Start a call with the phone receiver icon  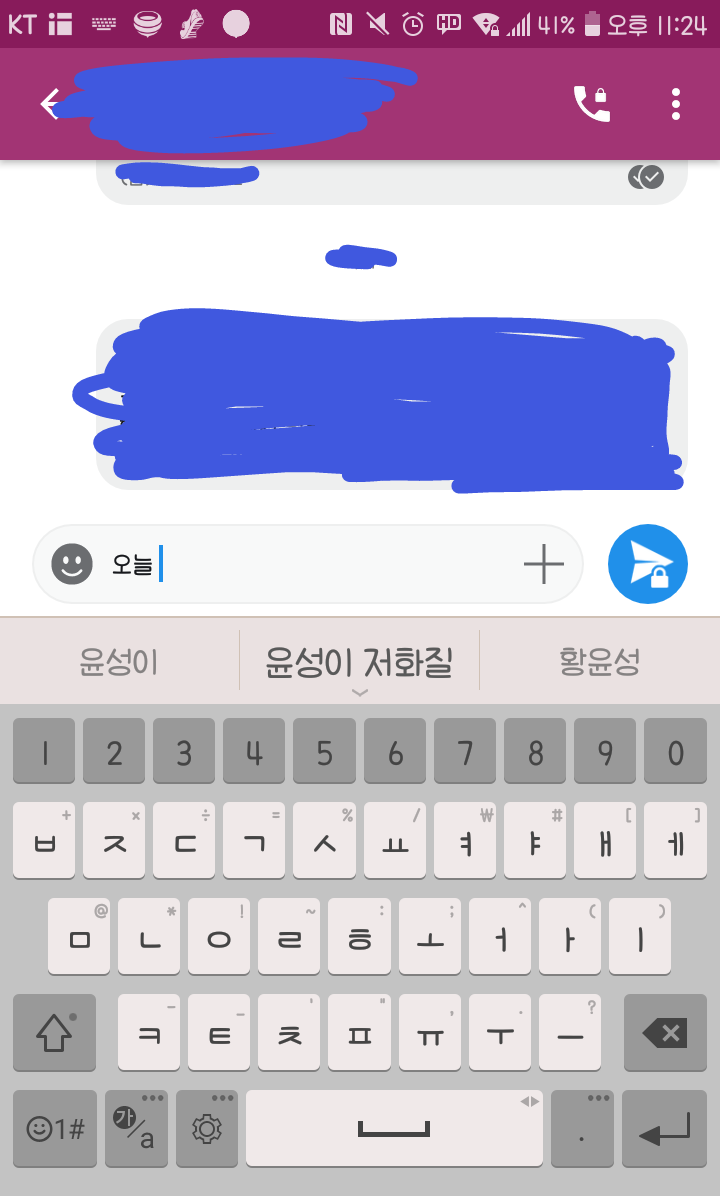(591, 103)
